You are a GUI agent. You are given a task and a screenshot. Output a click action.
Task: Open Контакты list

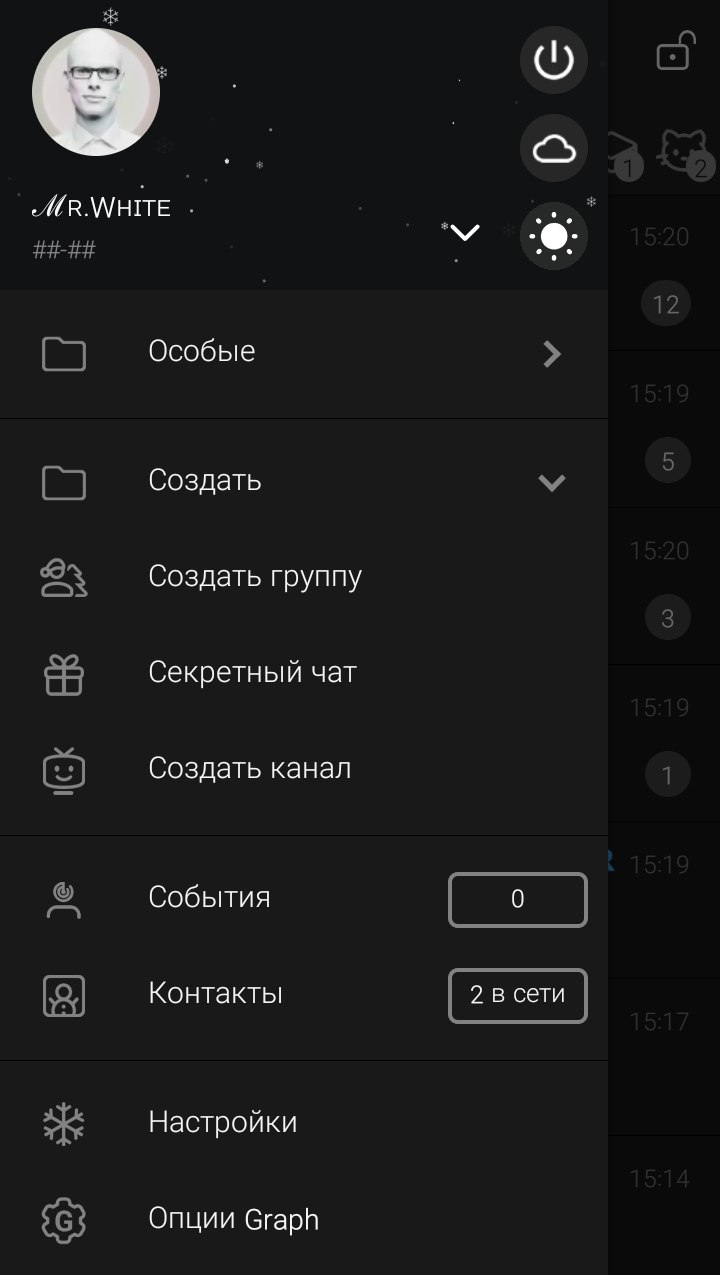[216, 994]
